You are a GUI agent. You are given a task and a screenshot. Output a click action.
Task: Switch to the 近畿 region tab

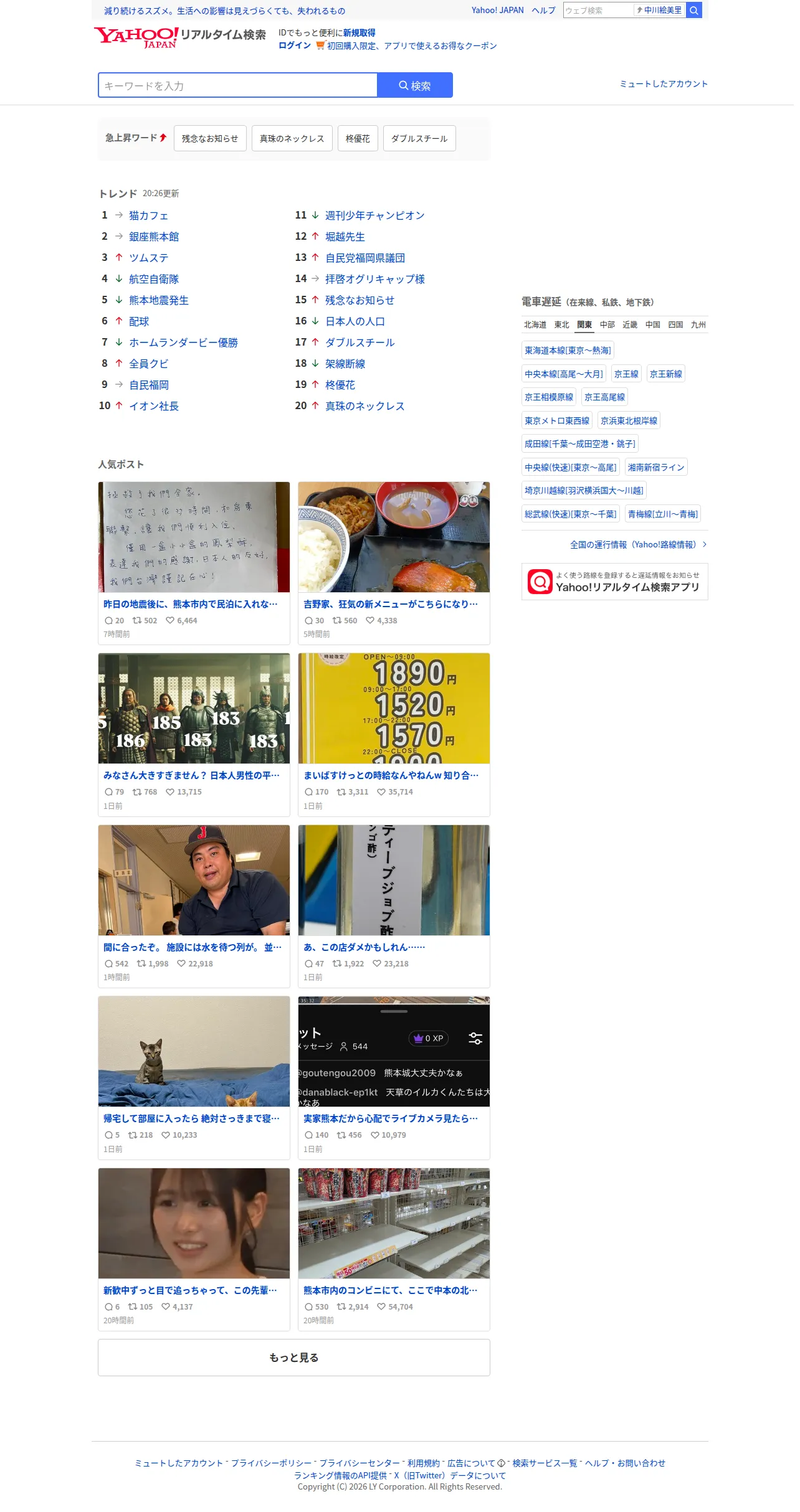(x=630, y=324)
